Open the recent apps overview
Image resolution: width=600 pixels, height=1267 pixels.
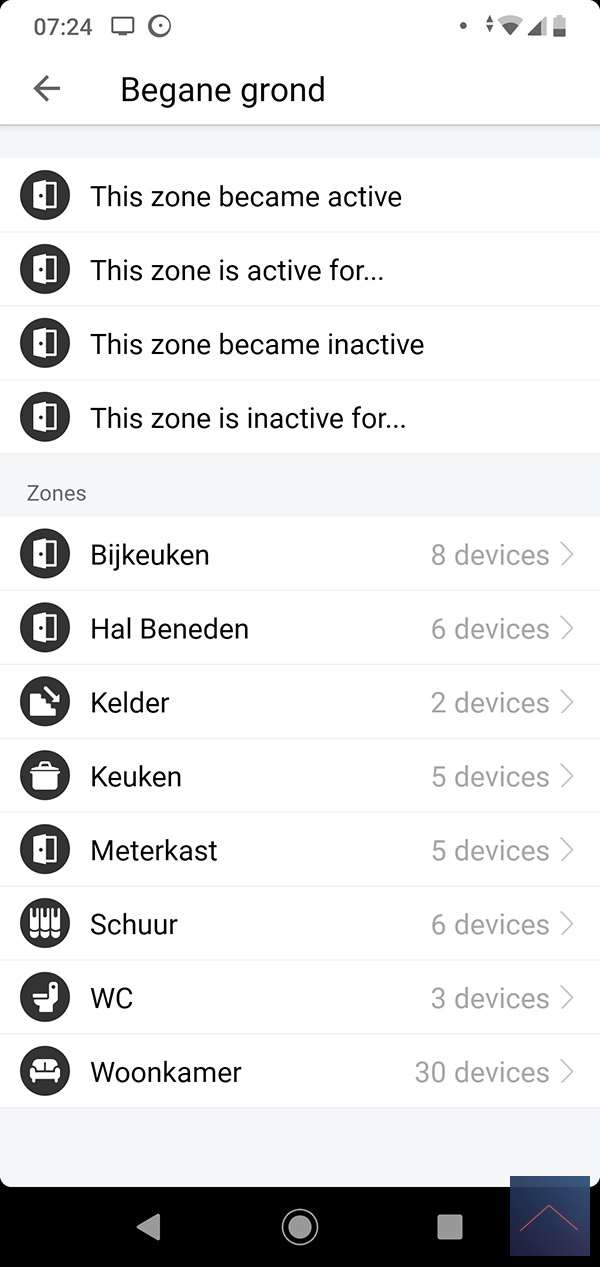pyautogui.click(x=450, y=1226)
